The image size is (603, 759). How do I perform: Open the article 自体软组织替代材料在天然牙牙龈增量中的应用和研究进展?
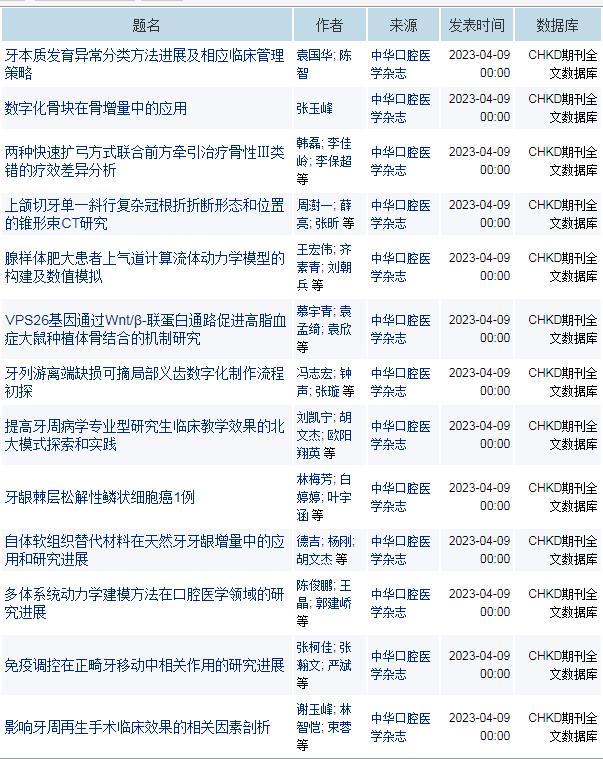pos(145,550)
